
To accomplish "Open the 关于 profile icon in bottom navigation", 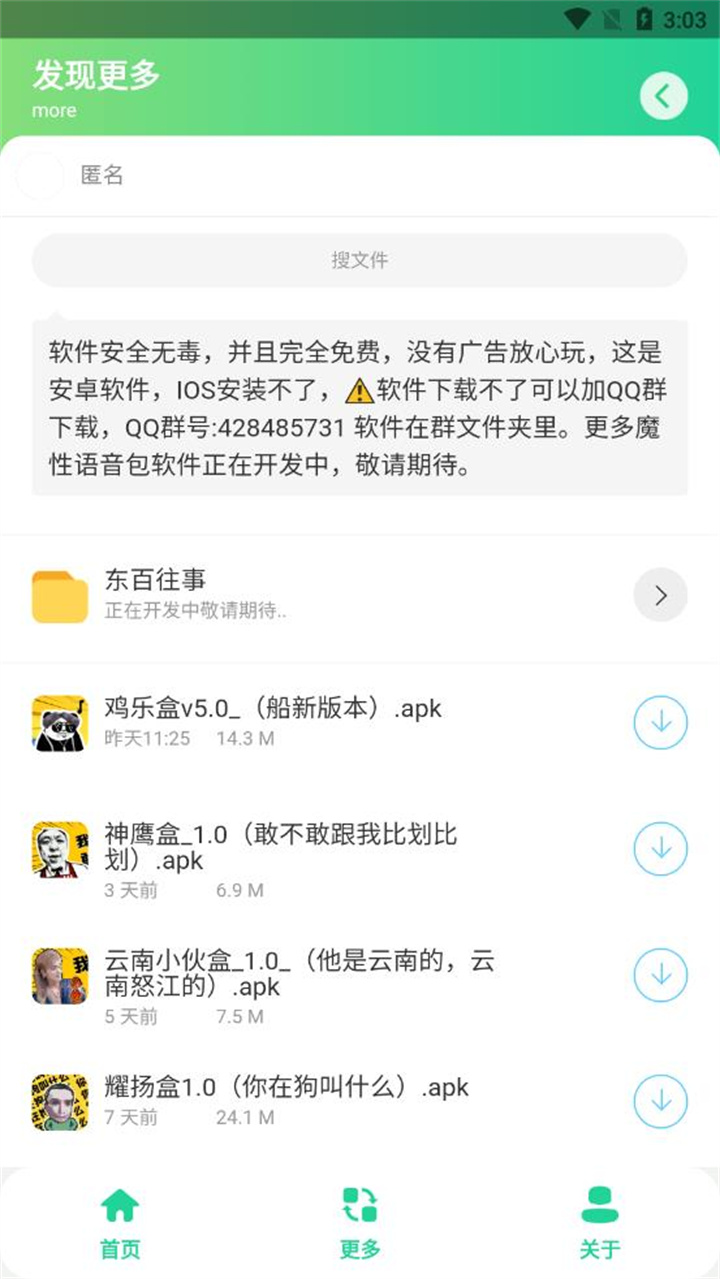I will (x=600, y=1205).
